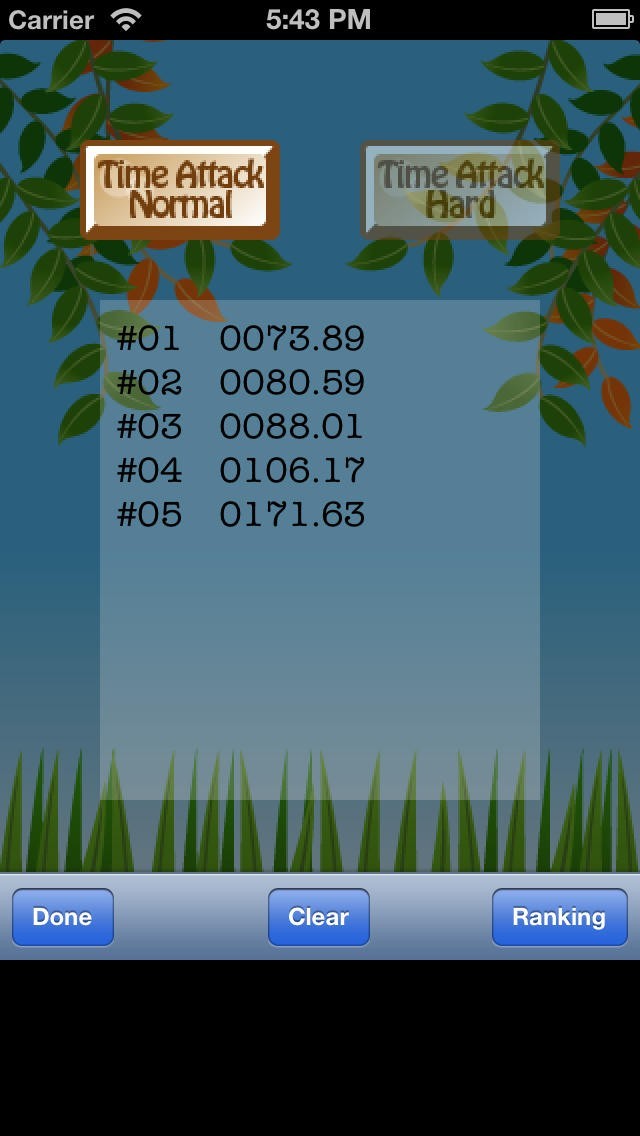Tap the Done button

(x=62, y=917)
